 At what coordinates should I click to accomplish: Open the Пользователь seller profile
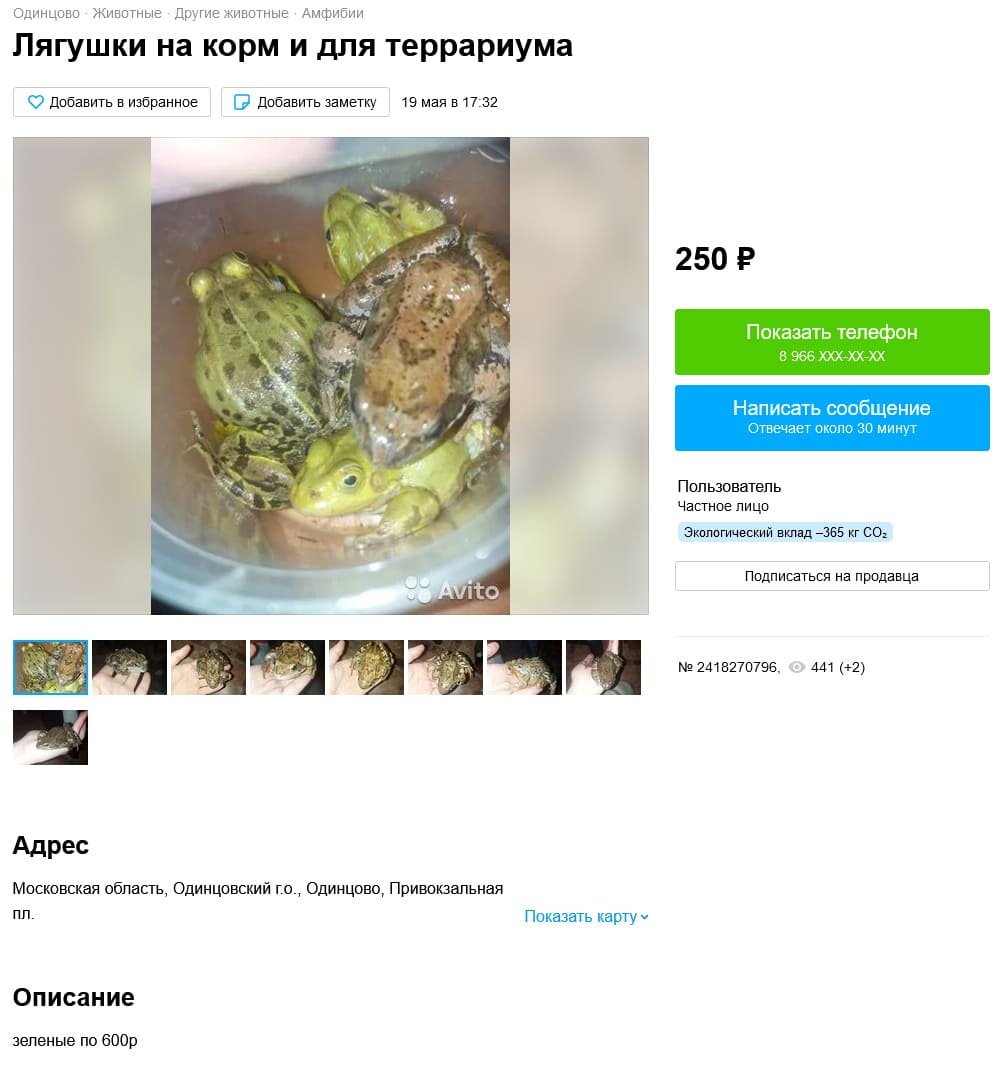pos(729,486)
